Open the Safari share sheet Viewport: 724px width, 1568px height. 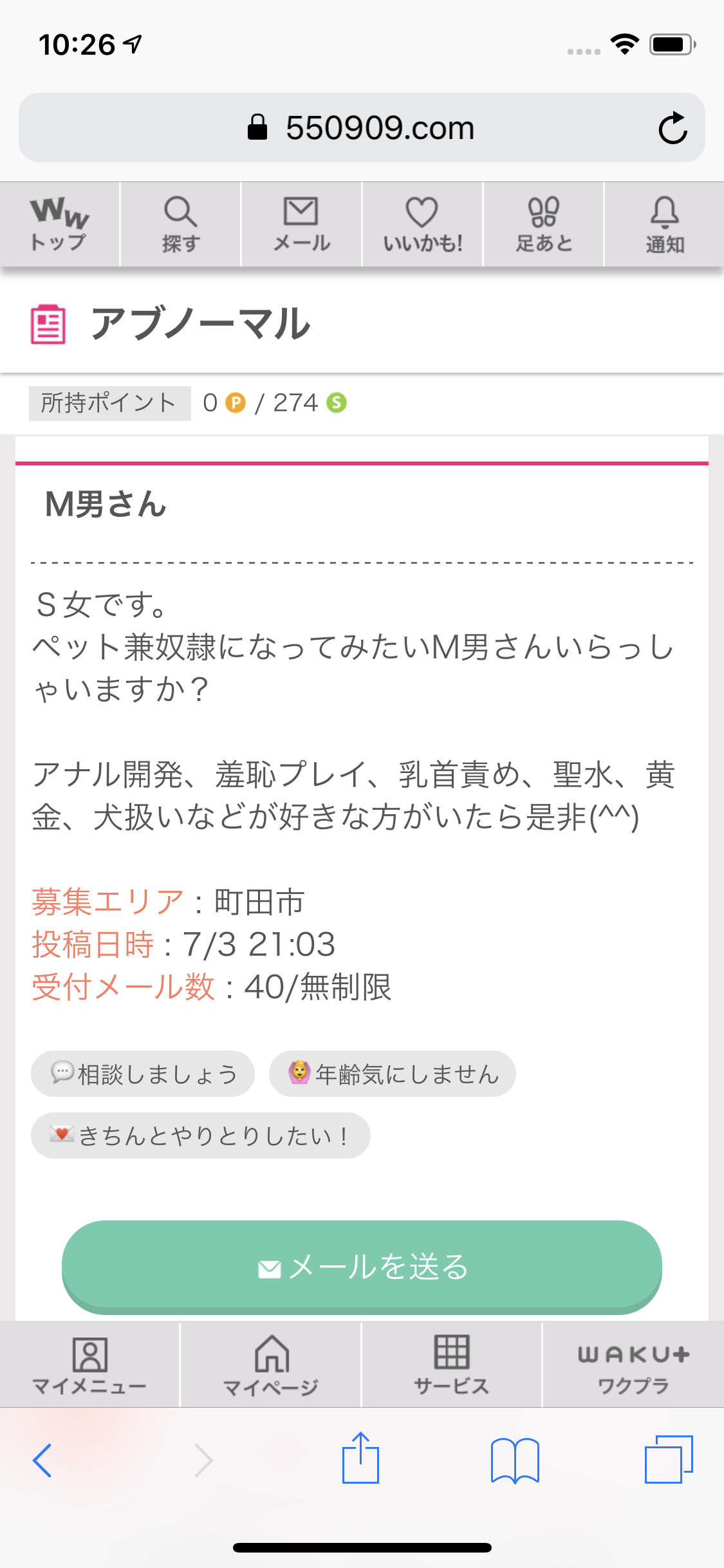[x=360, y=1459]
